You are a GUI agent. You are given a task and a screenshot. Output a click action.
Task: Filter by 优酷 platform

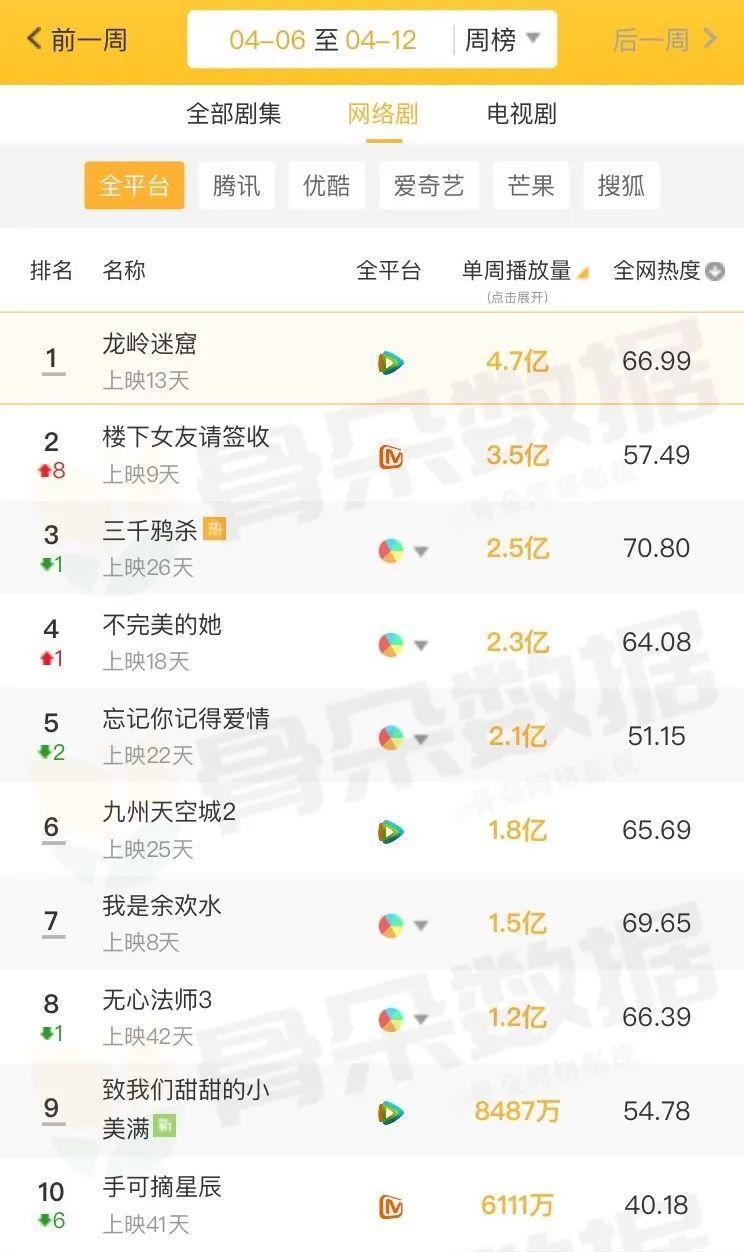(x=327, y=186)
